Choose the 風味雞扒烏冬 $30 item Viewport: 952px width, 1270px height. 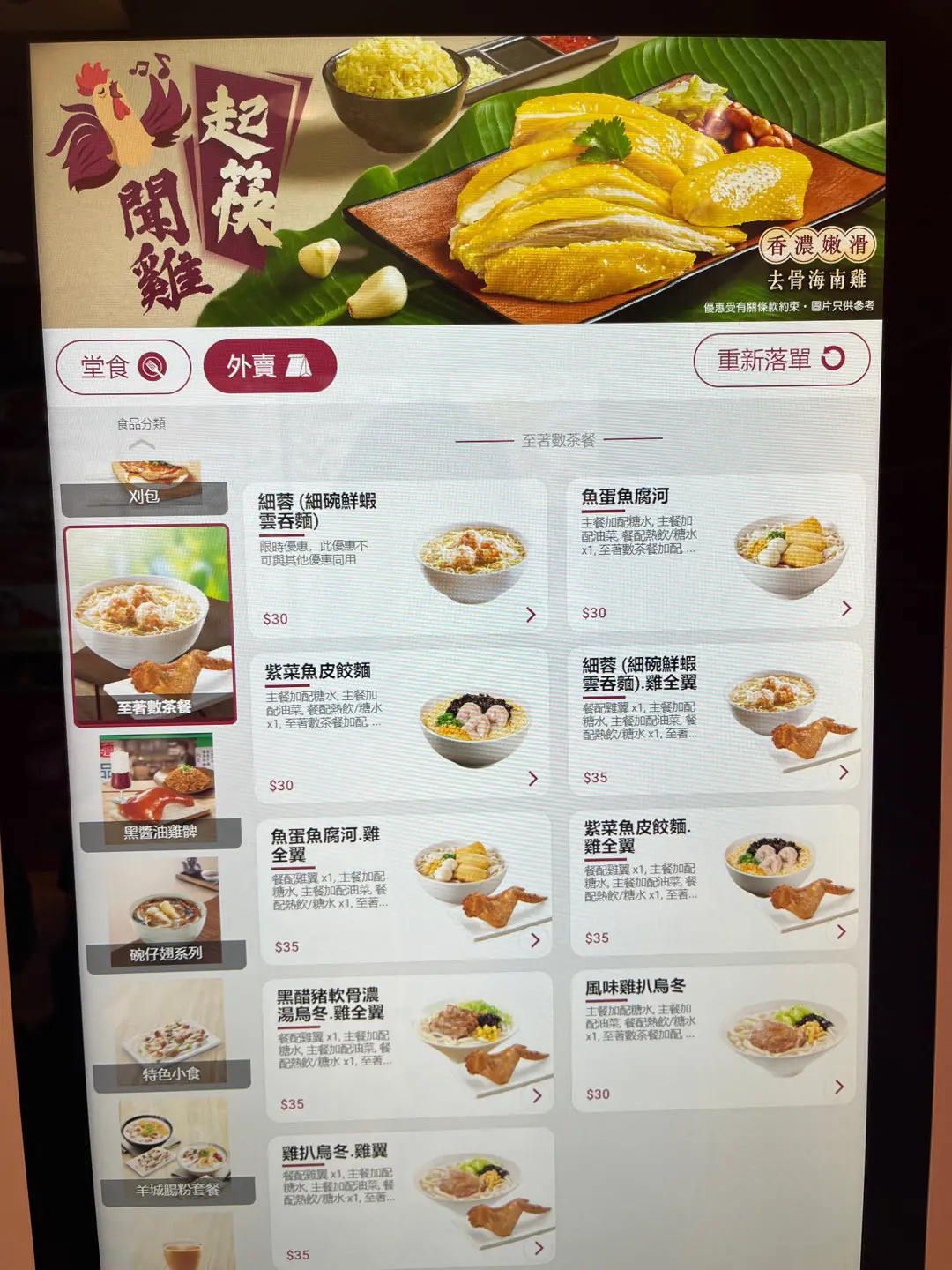click(x=714, y=1038)
